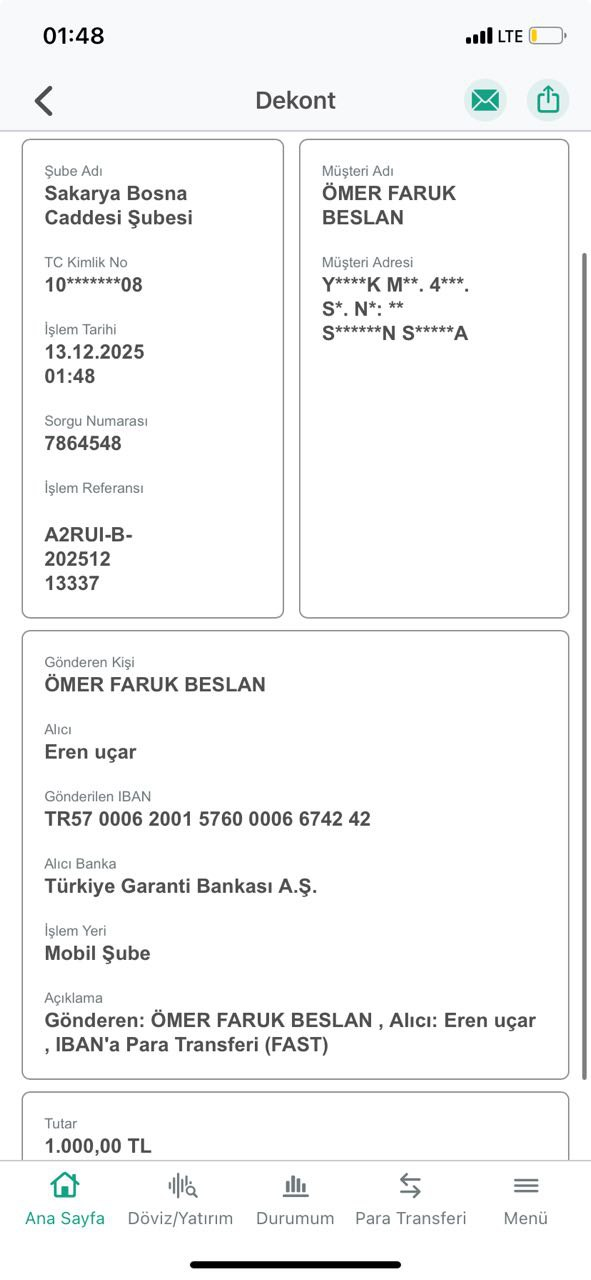Open the Ana Sayfa tab
This screenshot has width=591, height=1280.
[x=65, y=1199]
